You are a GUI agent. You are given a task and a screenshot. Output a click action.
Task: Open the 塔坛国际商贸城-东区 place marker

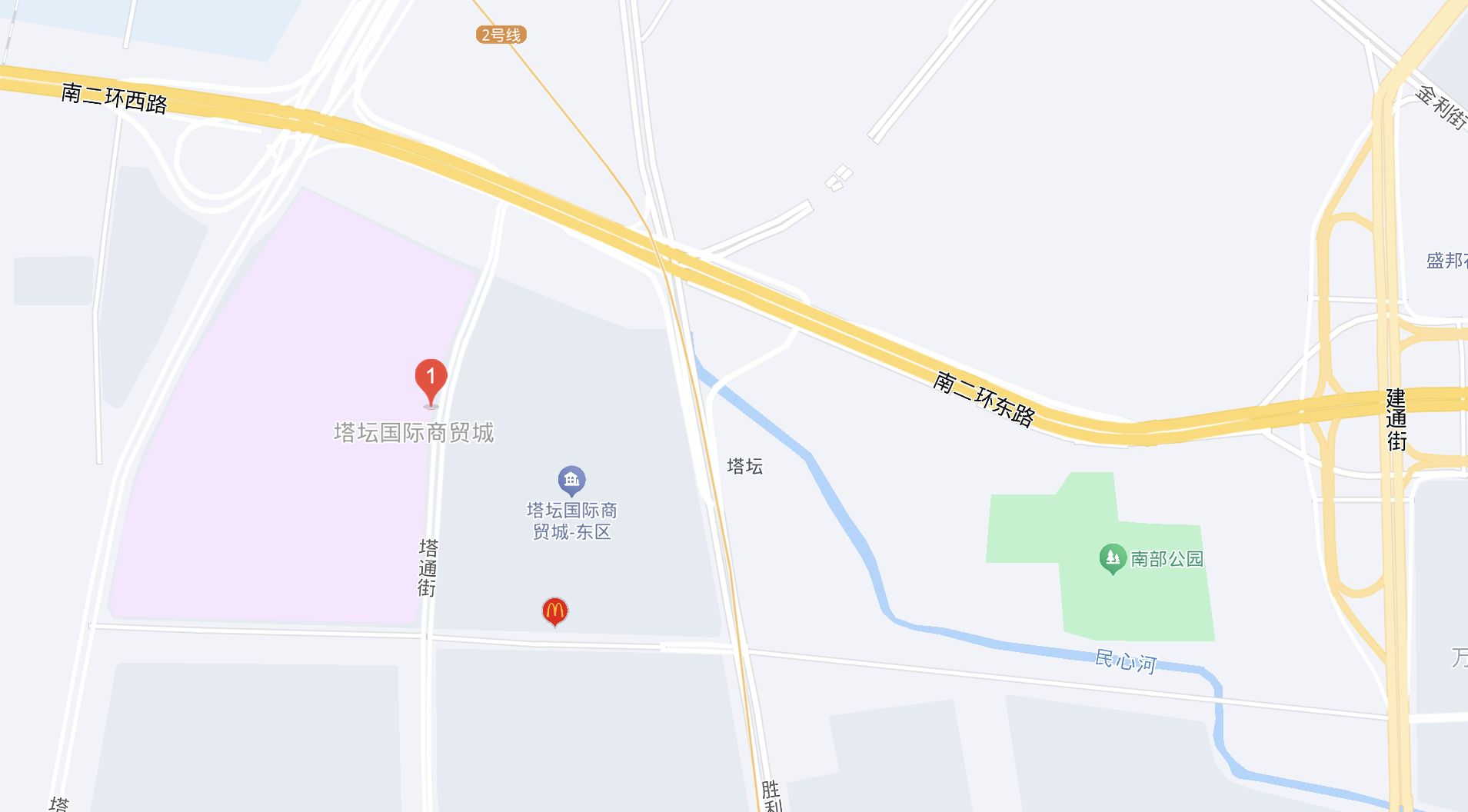coord(571,481)
